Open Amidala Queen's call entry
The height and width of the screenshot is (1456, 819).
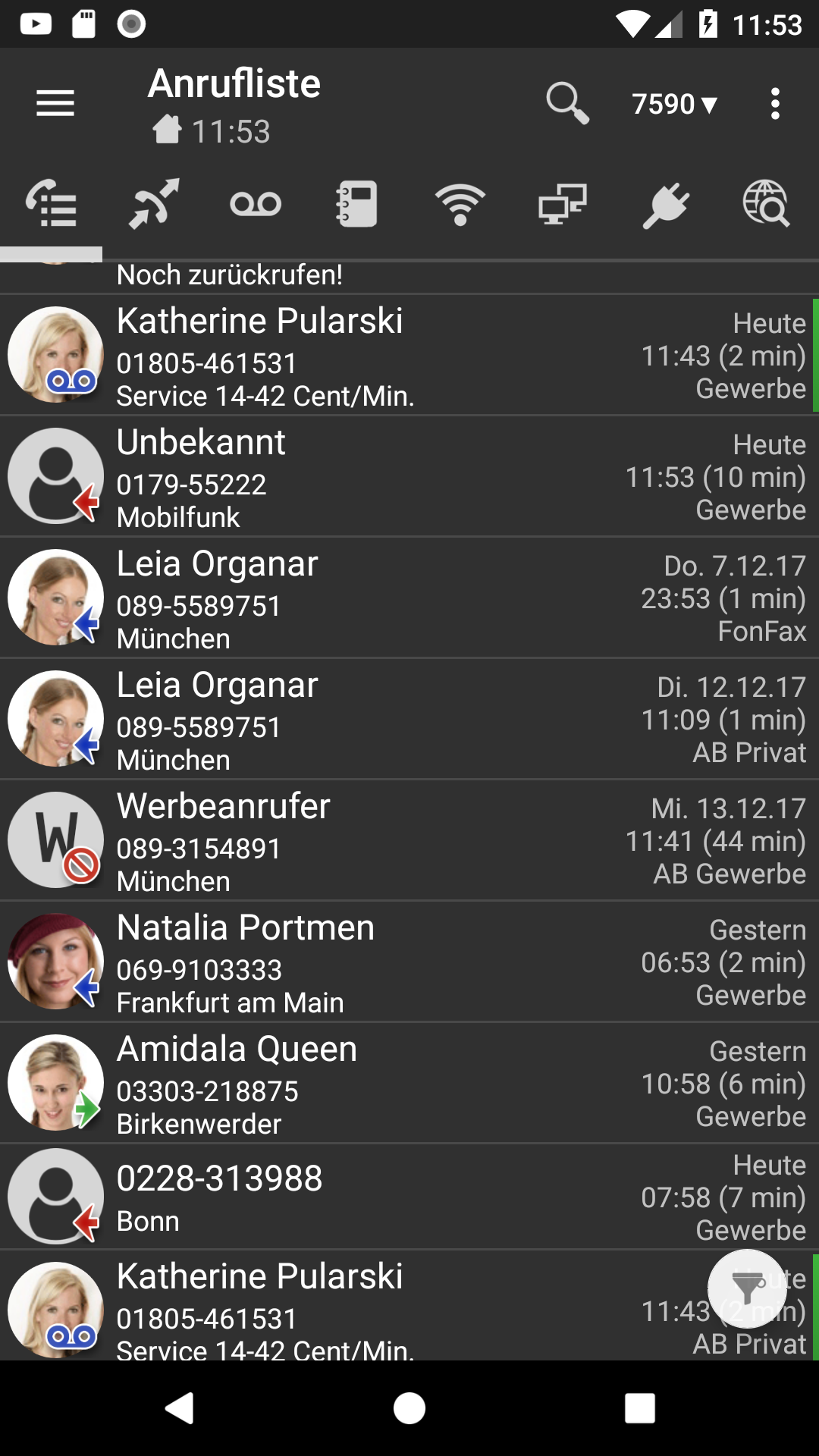(x=409, y=1083)
